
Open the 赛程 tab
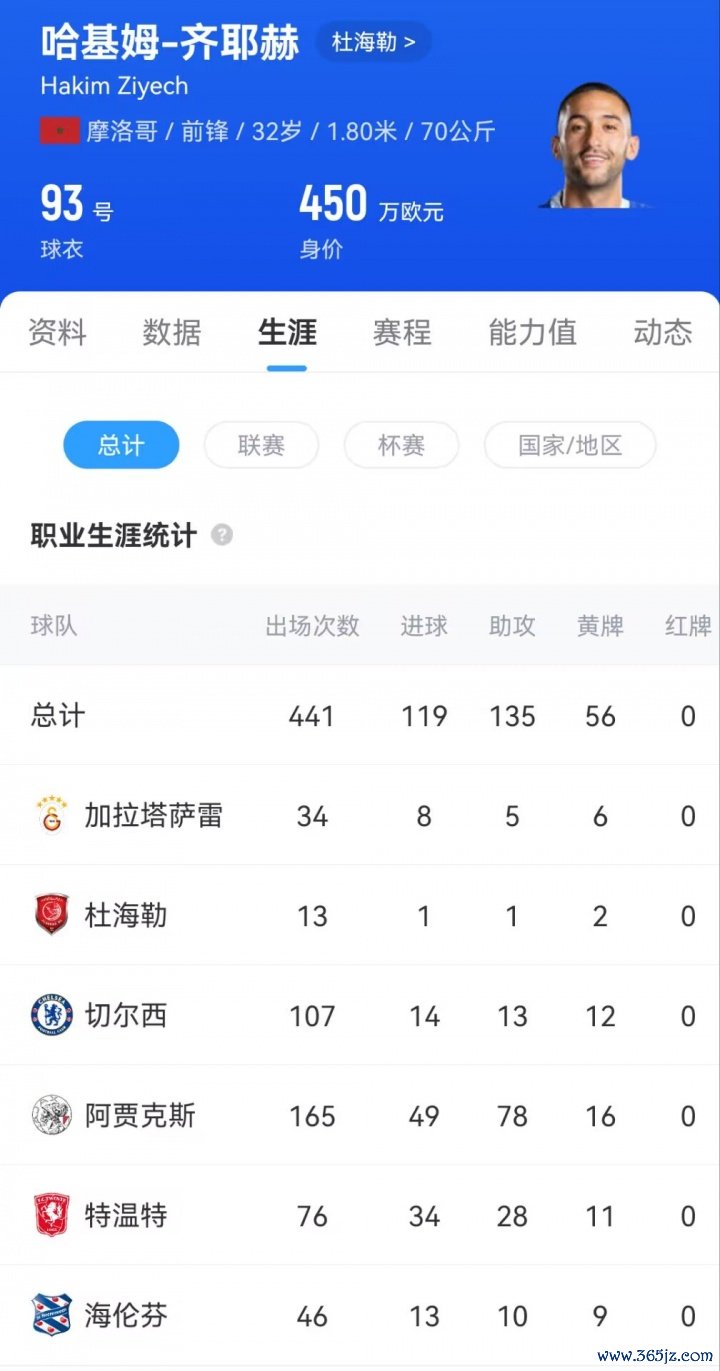coord(402,332)
